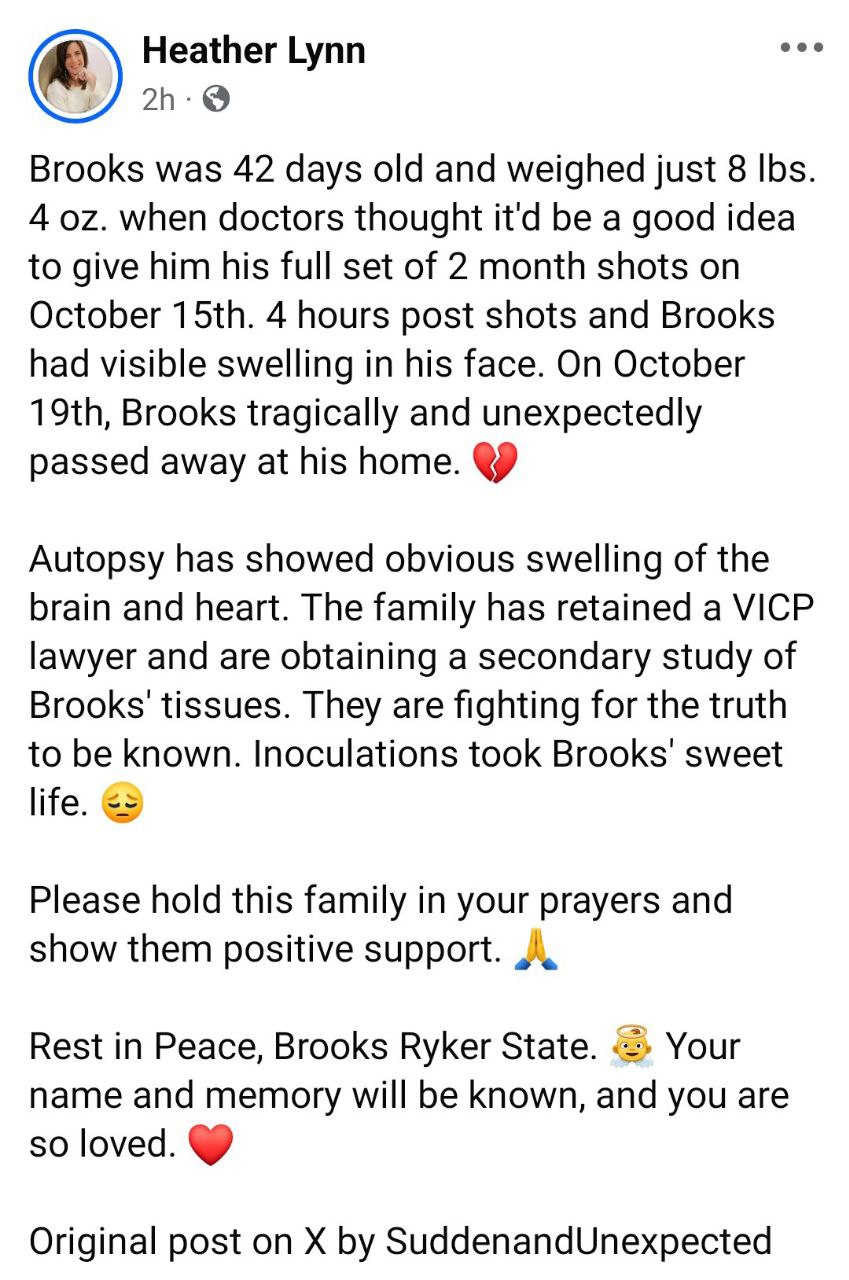The width and height of the screenshot is (849, 1280).
Task: Open Heather Lynn's profile from her name
Action: pyautogui.click(x=253, y=49)
